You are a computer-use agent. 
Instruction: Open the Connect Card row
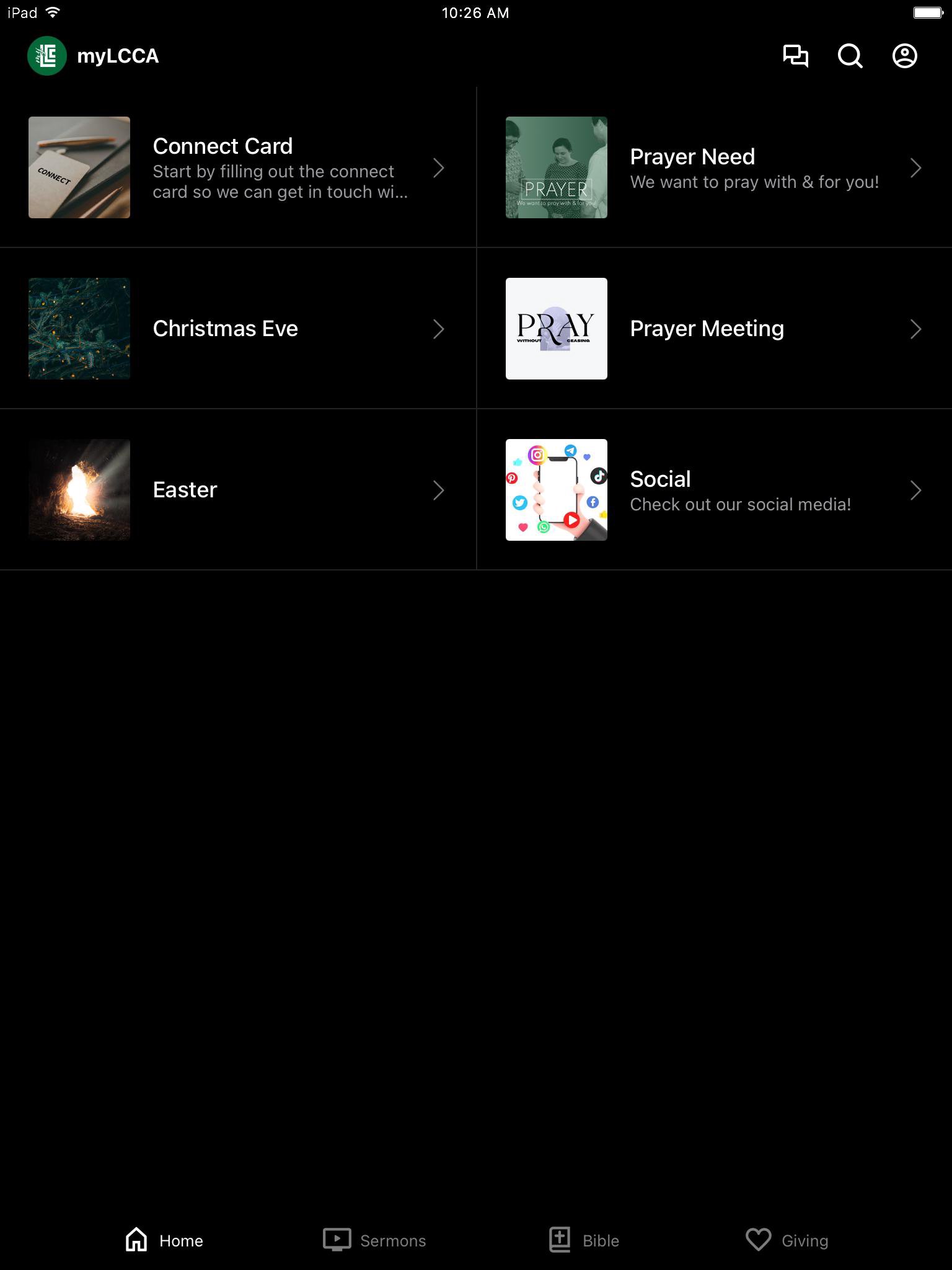[237, 167]
